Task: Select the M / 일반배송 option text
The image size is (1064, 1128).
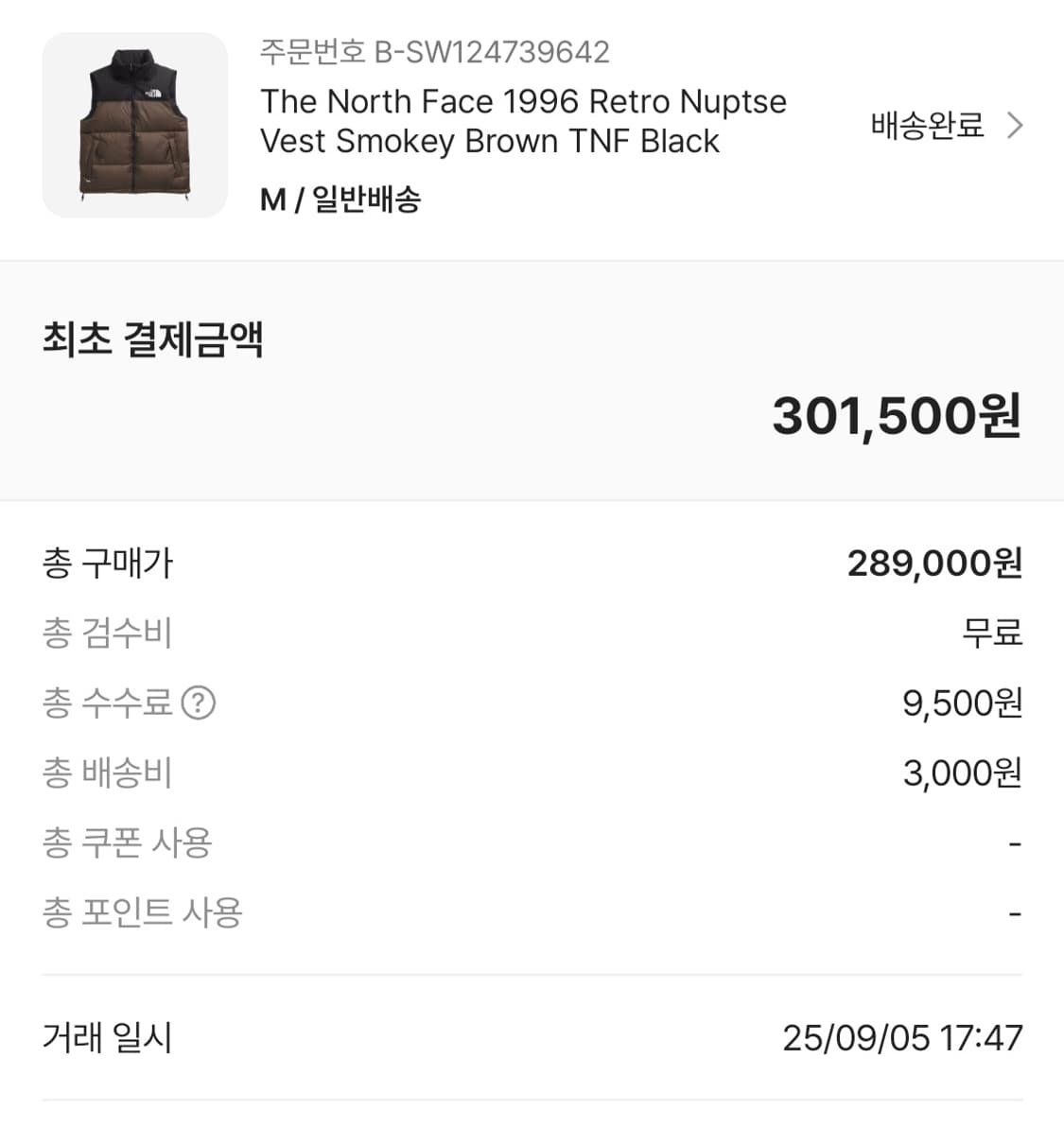Action: [x=341, y=200]
